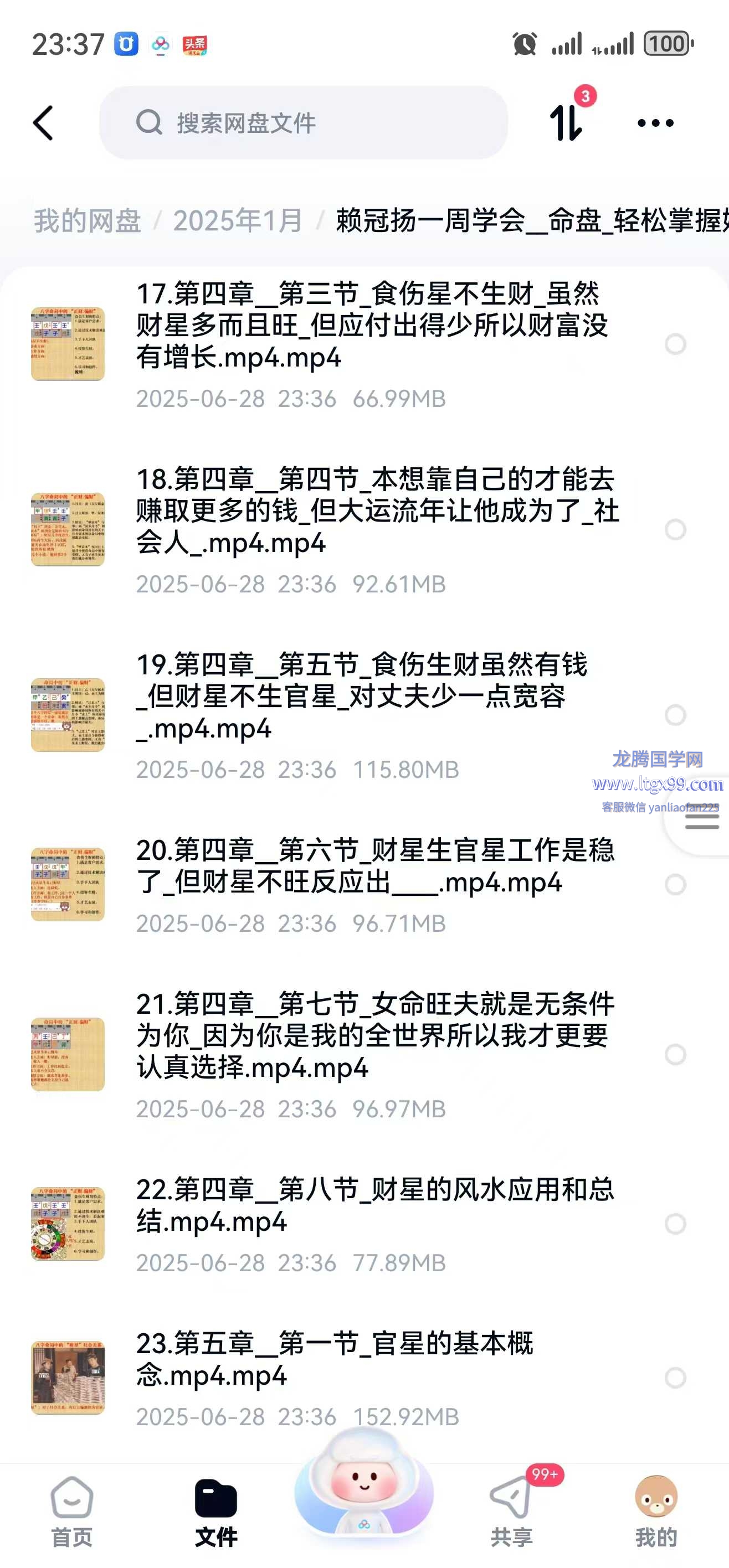Tap the 搜索网盘文件 search box
This screenshot has height=1568, width=729.
[304, 123]
